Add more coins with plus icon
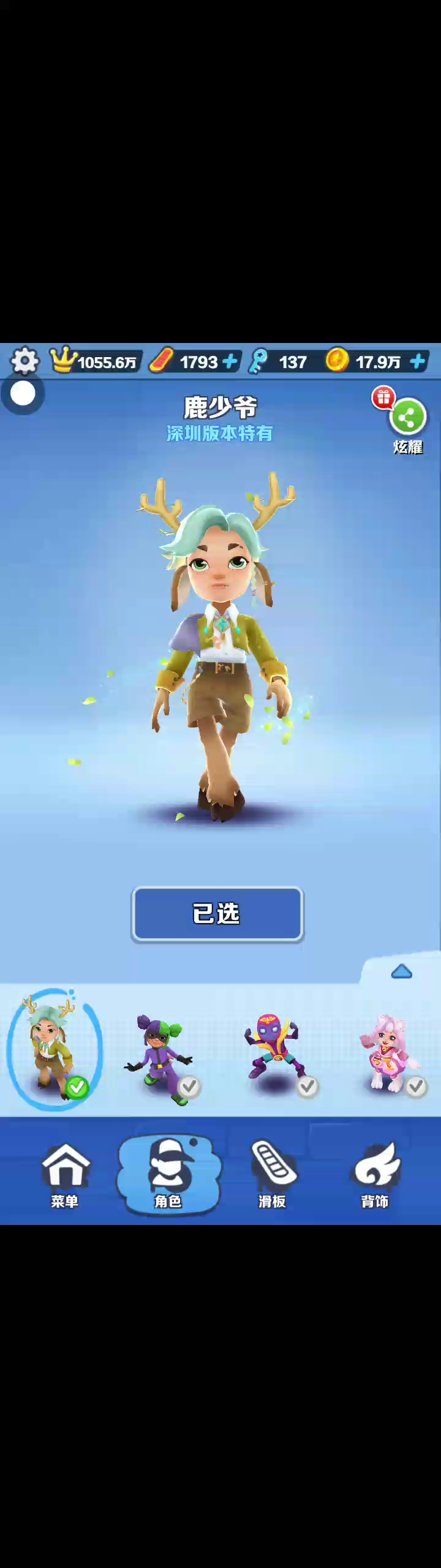The image size is (441, 1568). [x=418, y=361]
